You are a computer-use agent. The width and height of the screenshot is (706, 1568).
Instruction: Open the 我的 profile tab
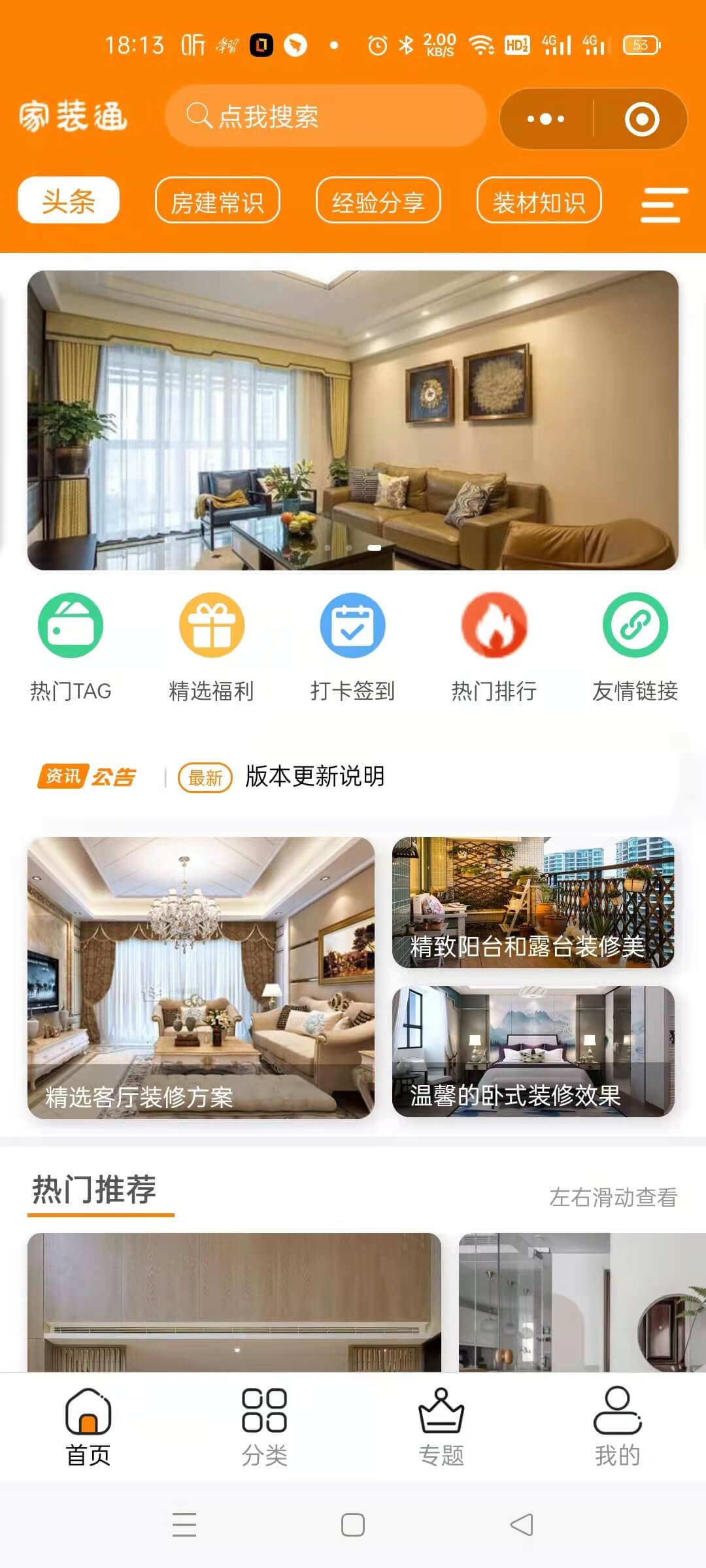617,1427
